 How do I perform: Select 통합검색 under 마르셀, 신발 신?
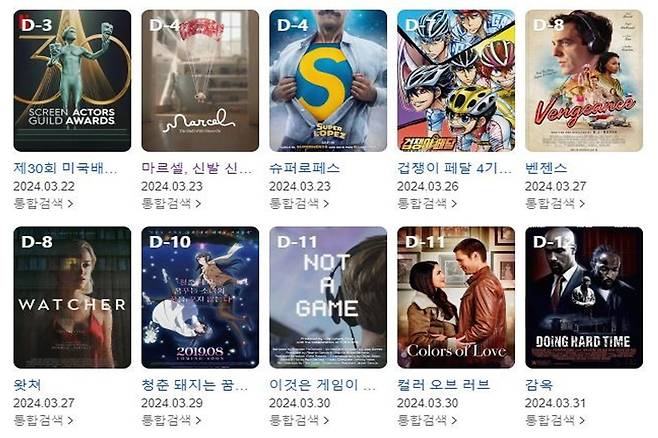[x=171, y=204]
